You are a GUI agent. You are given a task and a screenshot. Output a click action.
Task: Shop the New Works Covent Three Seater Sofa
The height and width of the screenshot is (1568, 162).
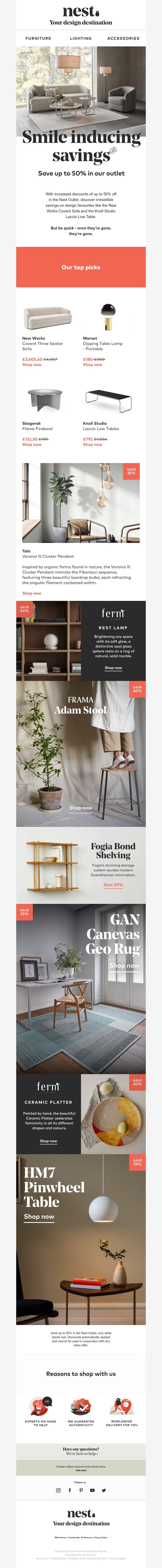pyautogui.click(x=32, y=365)
